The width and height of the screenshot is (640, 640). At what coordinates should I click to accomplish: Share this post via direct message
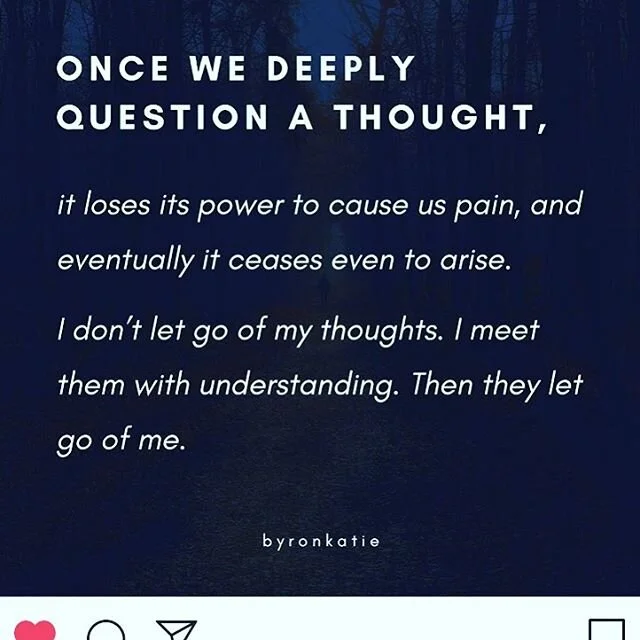click(x=176, y=632)
